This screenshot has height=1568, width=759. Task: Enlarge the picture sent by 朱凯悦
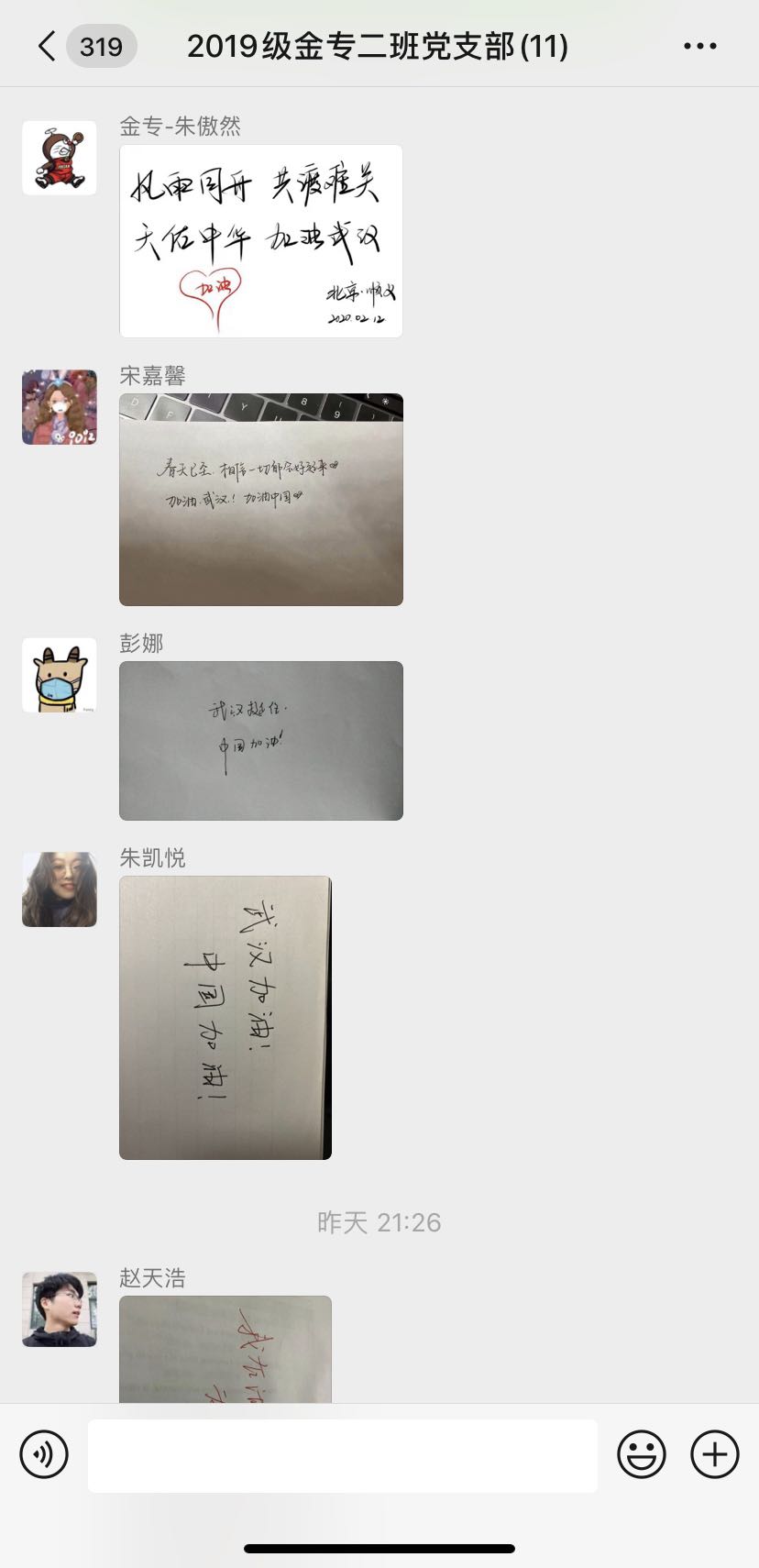click(225, 1018)
